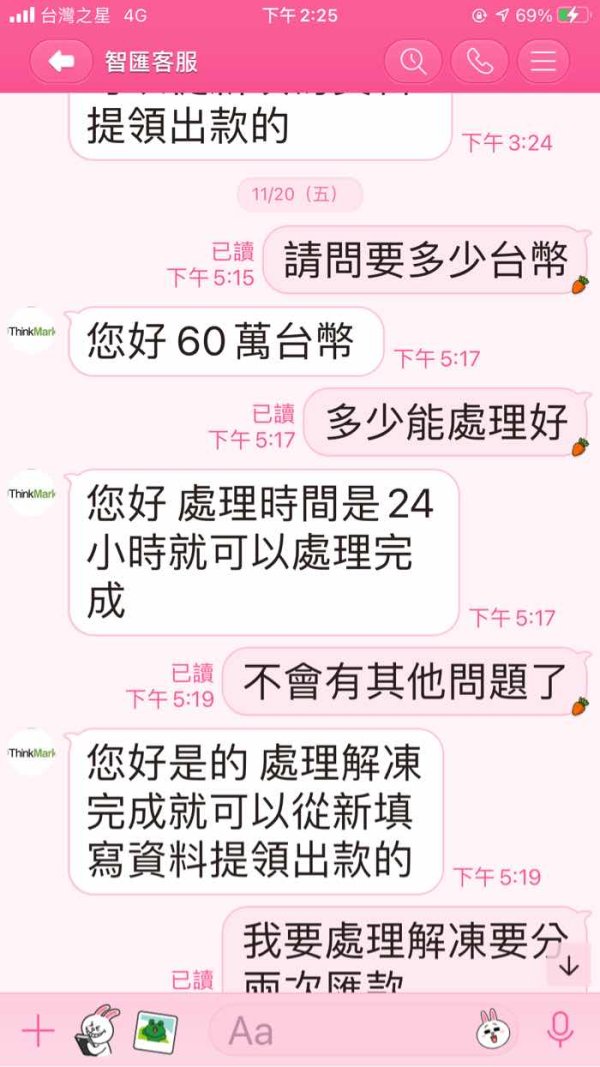Jump to latest message with down arrow
The width and height of the screenshot is (600, 1067).
(569, 966)
